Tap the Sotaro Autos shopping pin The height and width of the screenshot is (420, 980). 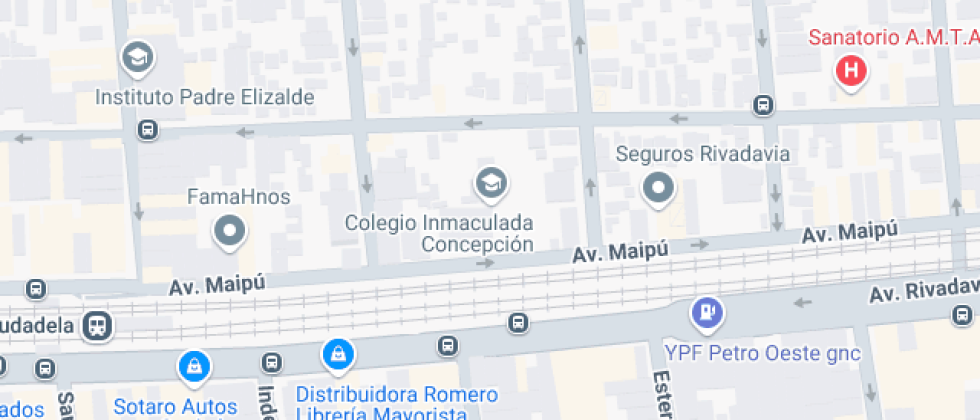[193, 366]
